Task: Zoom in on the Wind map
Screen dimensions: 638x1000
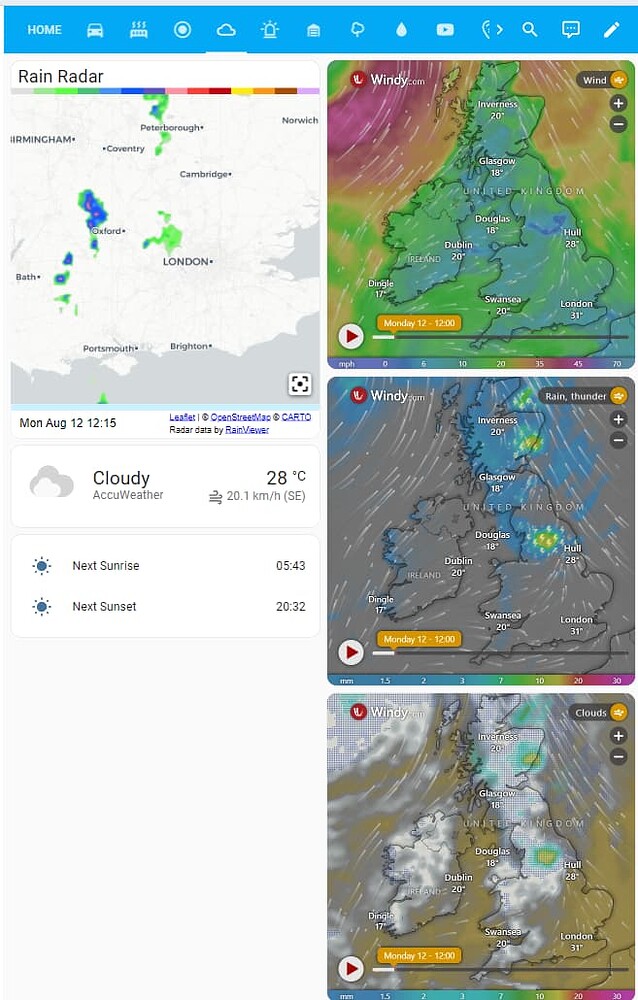Action: pos(618,104)
